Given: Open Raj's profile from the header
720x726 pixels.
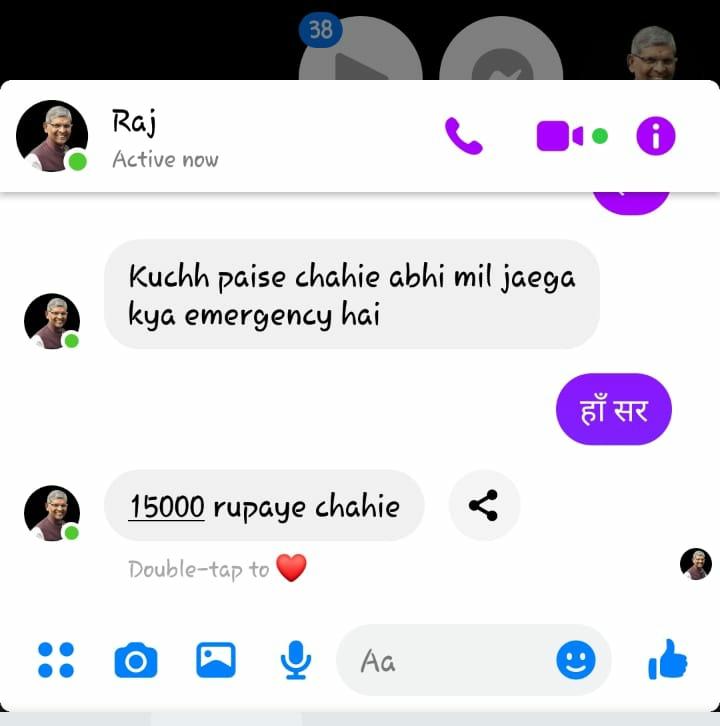Looking at the screenshot, I should [x=52, y=136].
